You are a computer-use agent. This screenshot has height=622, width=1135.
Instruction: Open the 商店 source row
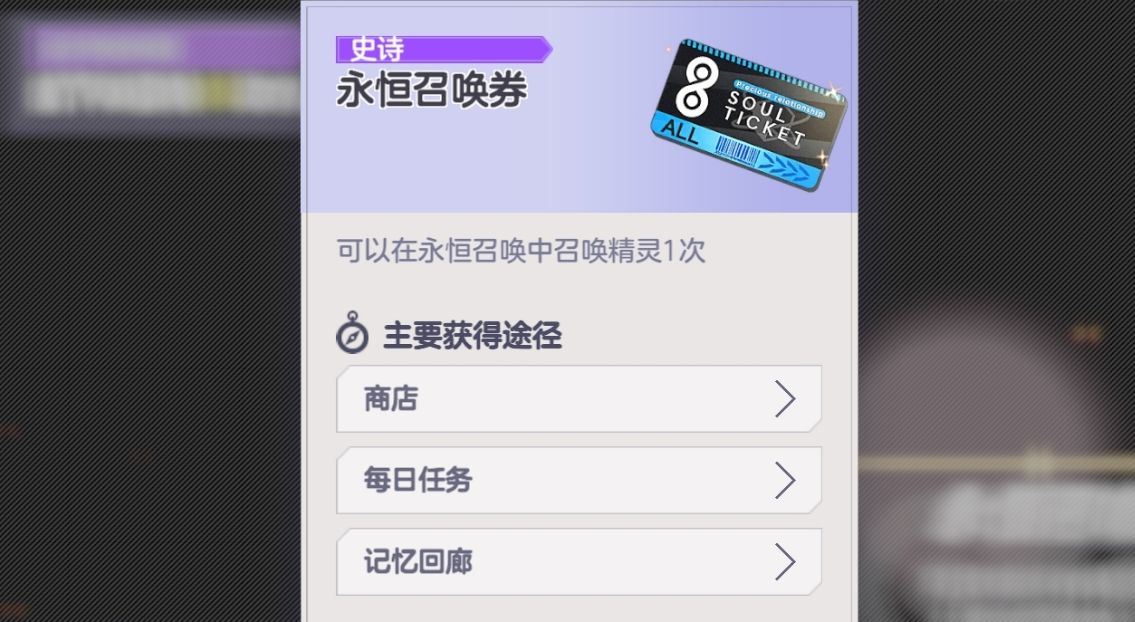click(578, 399)
